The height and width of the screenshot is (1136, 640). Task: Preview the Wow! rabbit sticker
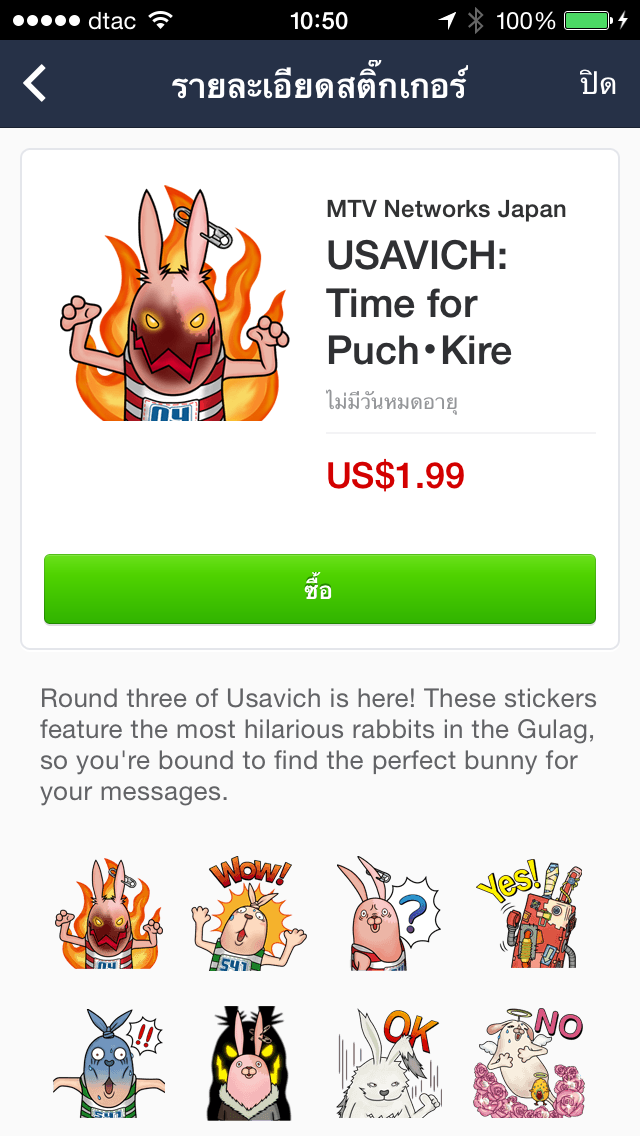coord(248,913)
